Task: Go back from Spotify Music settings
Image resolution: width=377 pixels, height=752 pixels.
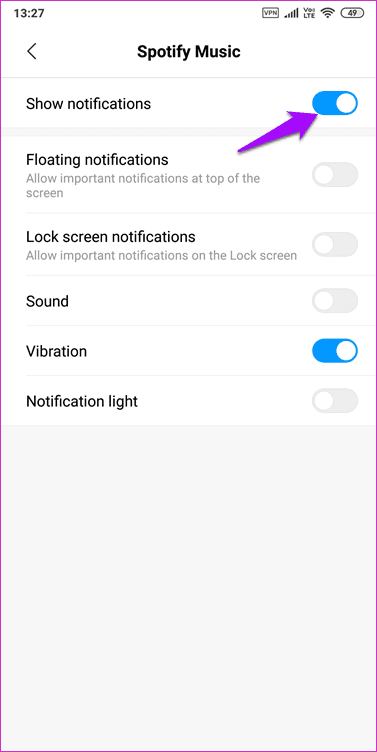Action: pyautogui.click(x=32, y=51)
